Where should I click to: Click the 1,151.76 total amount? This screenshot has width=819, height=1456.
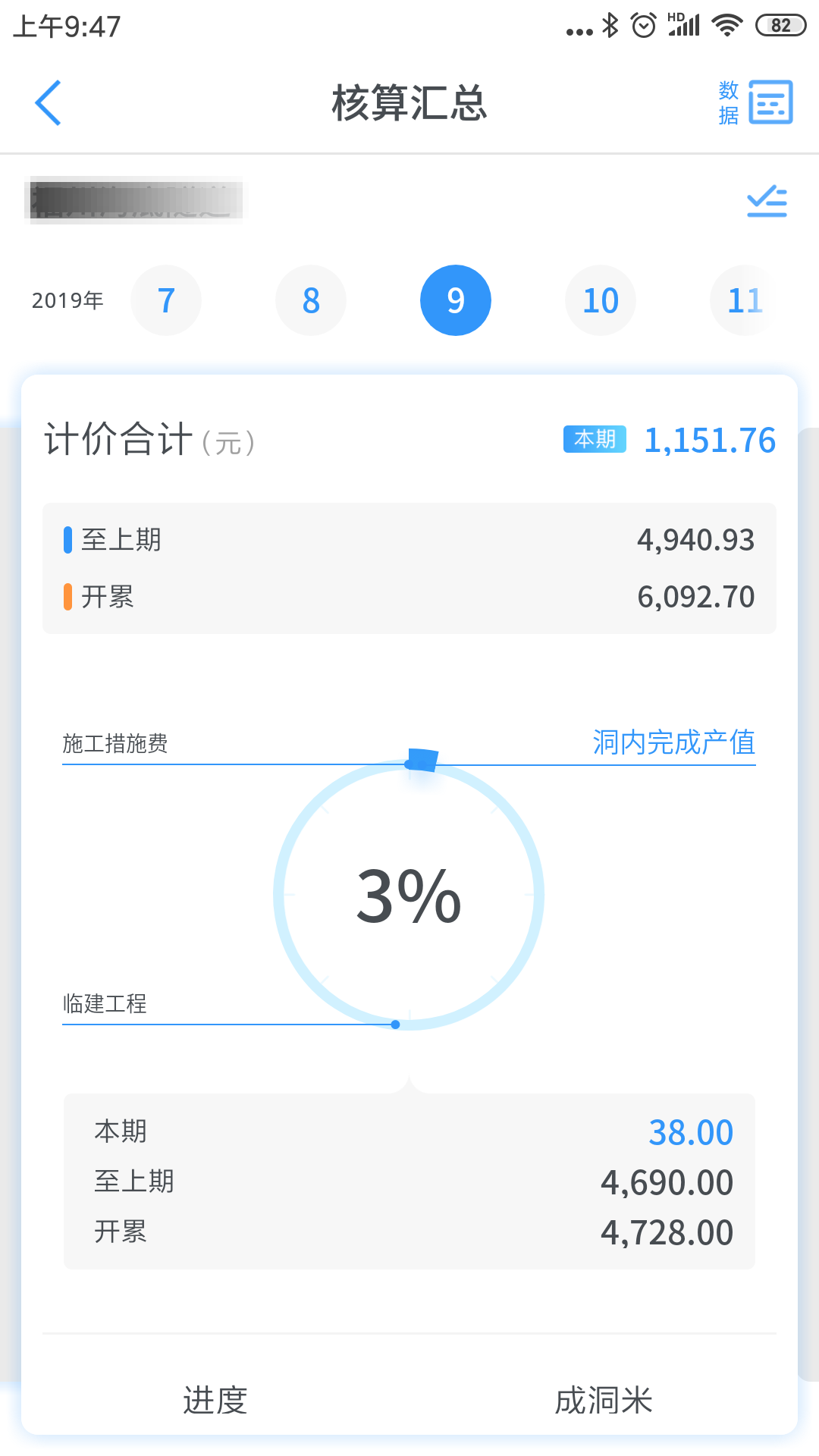click(x=710, y=440)
